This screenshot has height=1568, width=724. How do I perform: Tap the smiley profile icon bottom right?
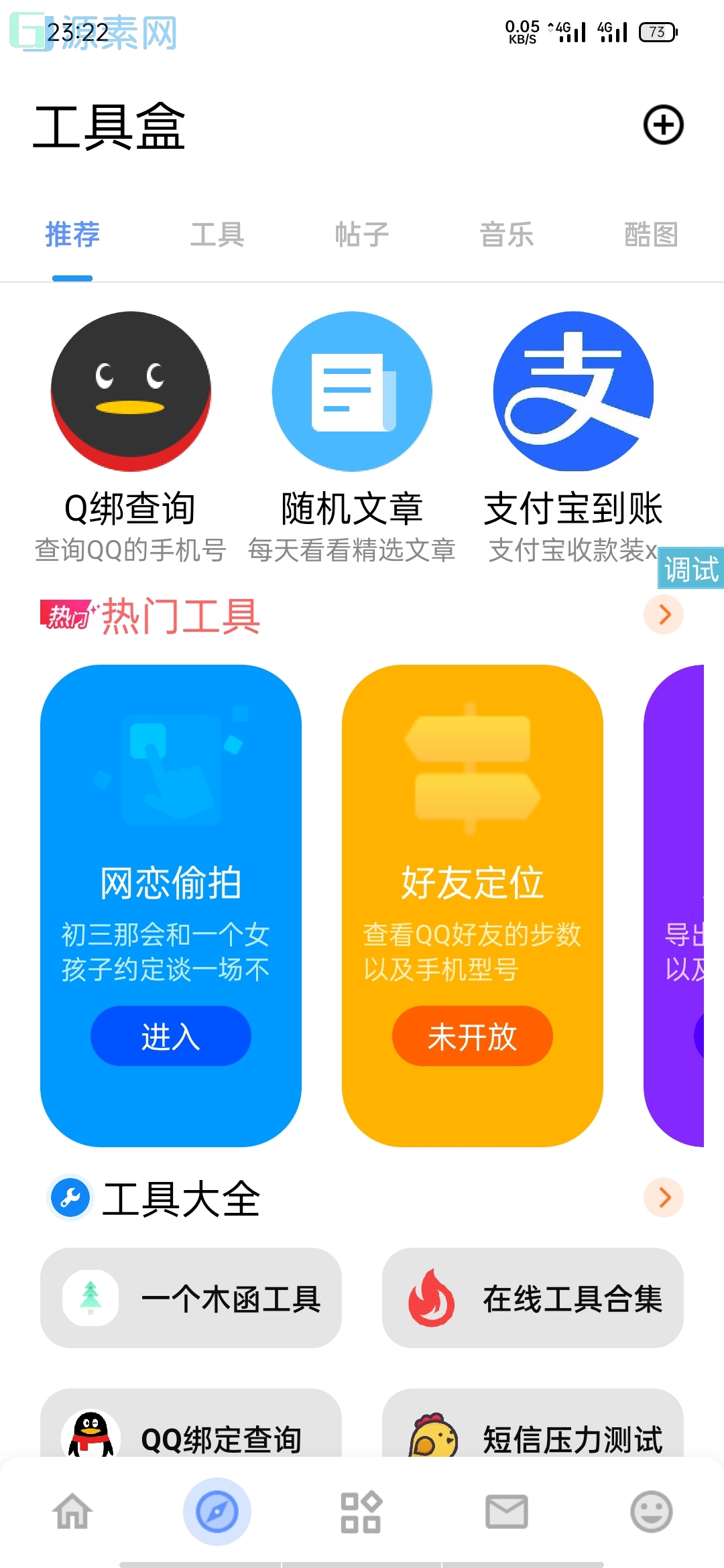(x=651, y=1512)
